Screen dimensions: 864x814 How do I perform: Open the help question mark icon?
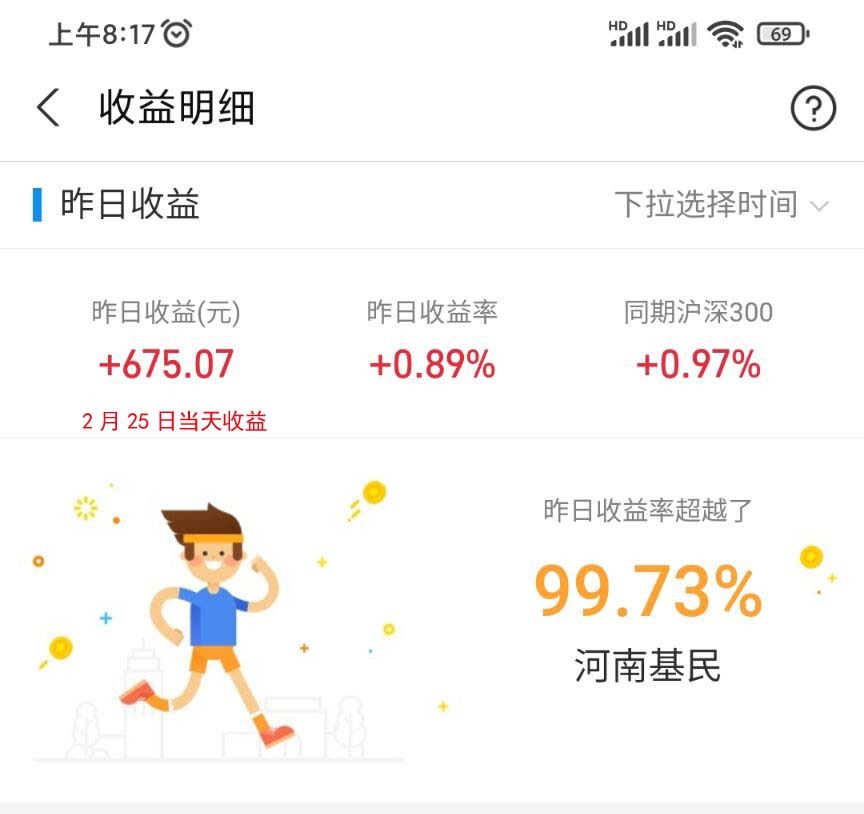pyautogui.click(x=812, y=108)
